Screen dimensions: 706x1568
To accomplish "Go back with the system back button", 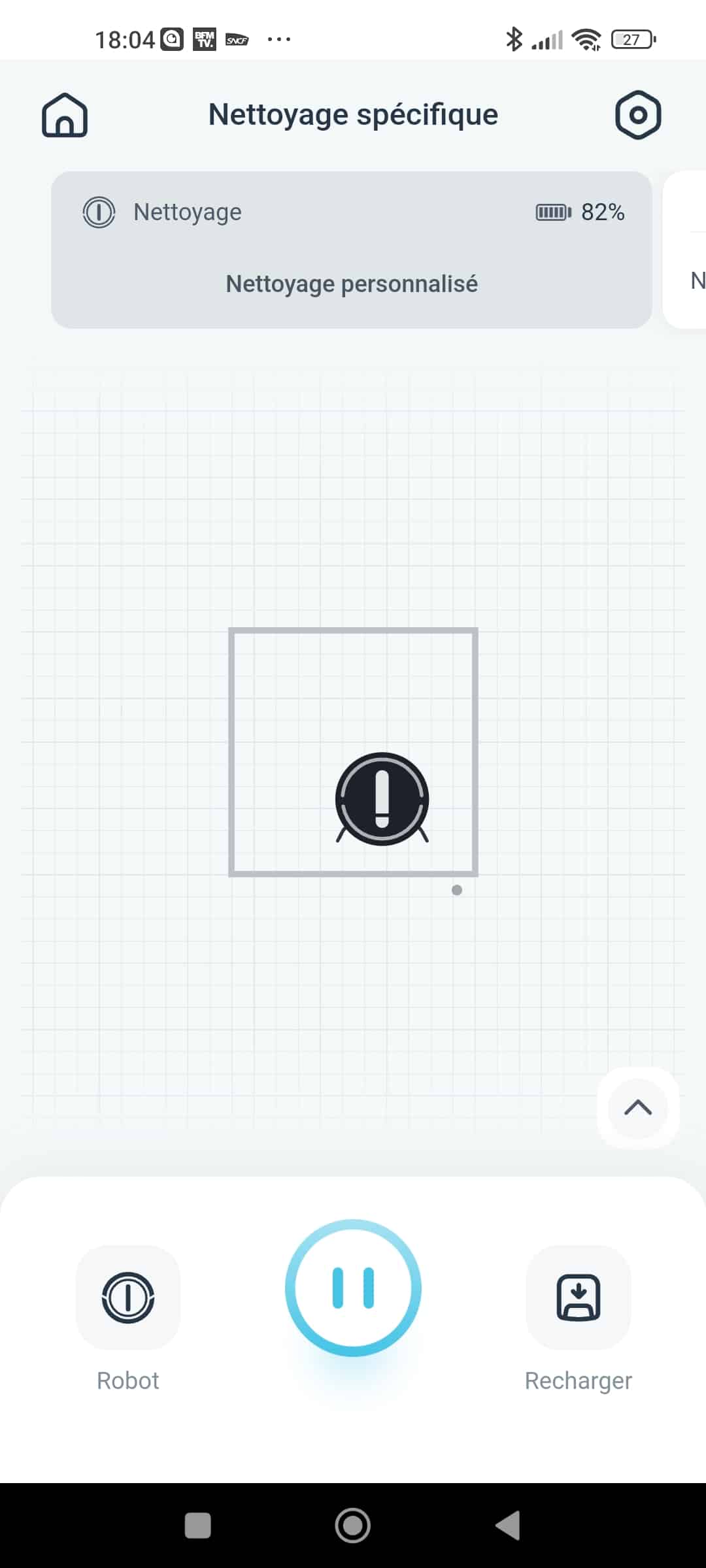I will tap(508, 1526).
